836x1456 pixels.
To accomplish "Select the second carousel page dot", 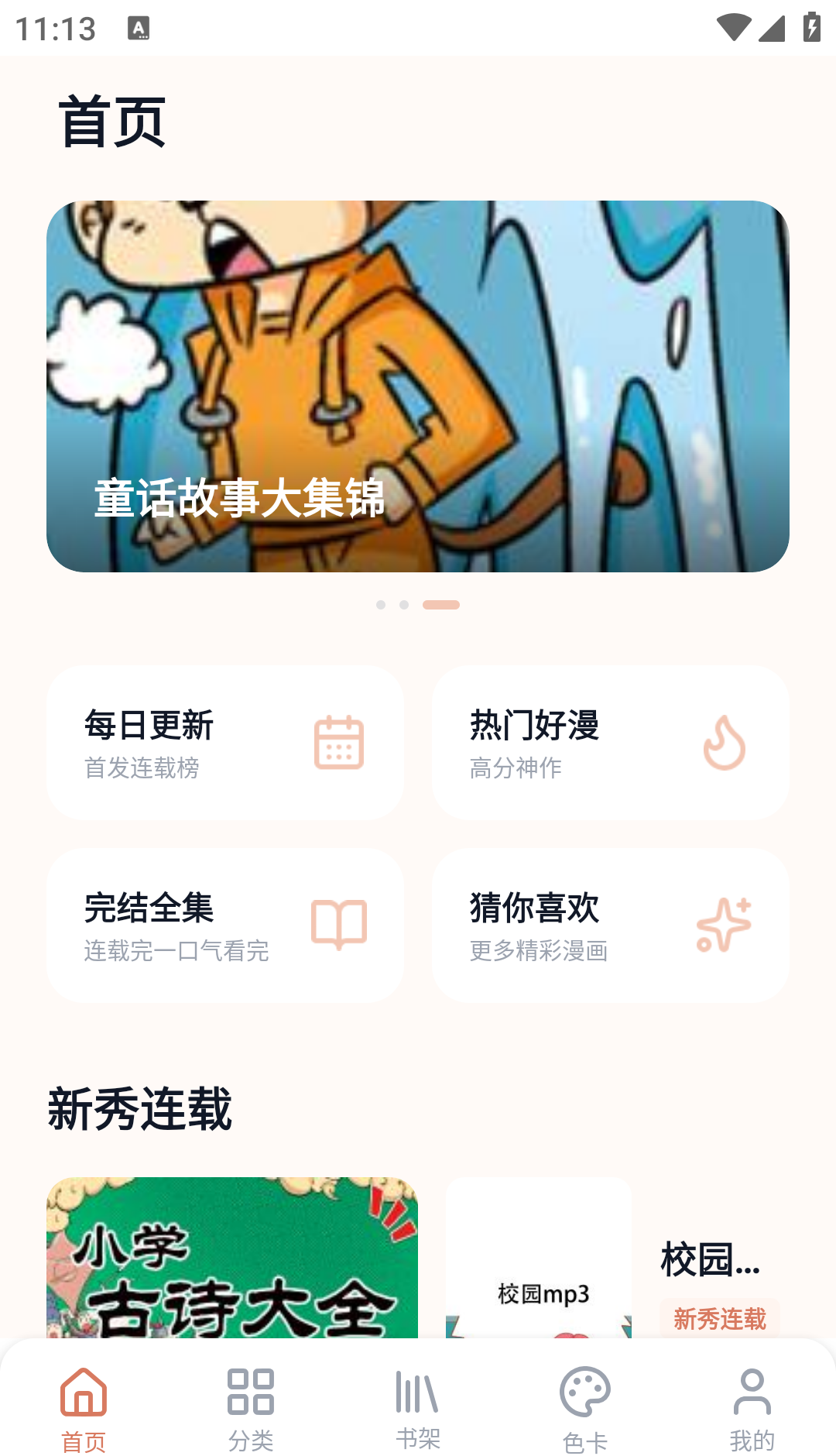I will click(403, 605).
